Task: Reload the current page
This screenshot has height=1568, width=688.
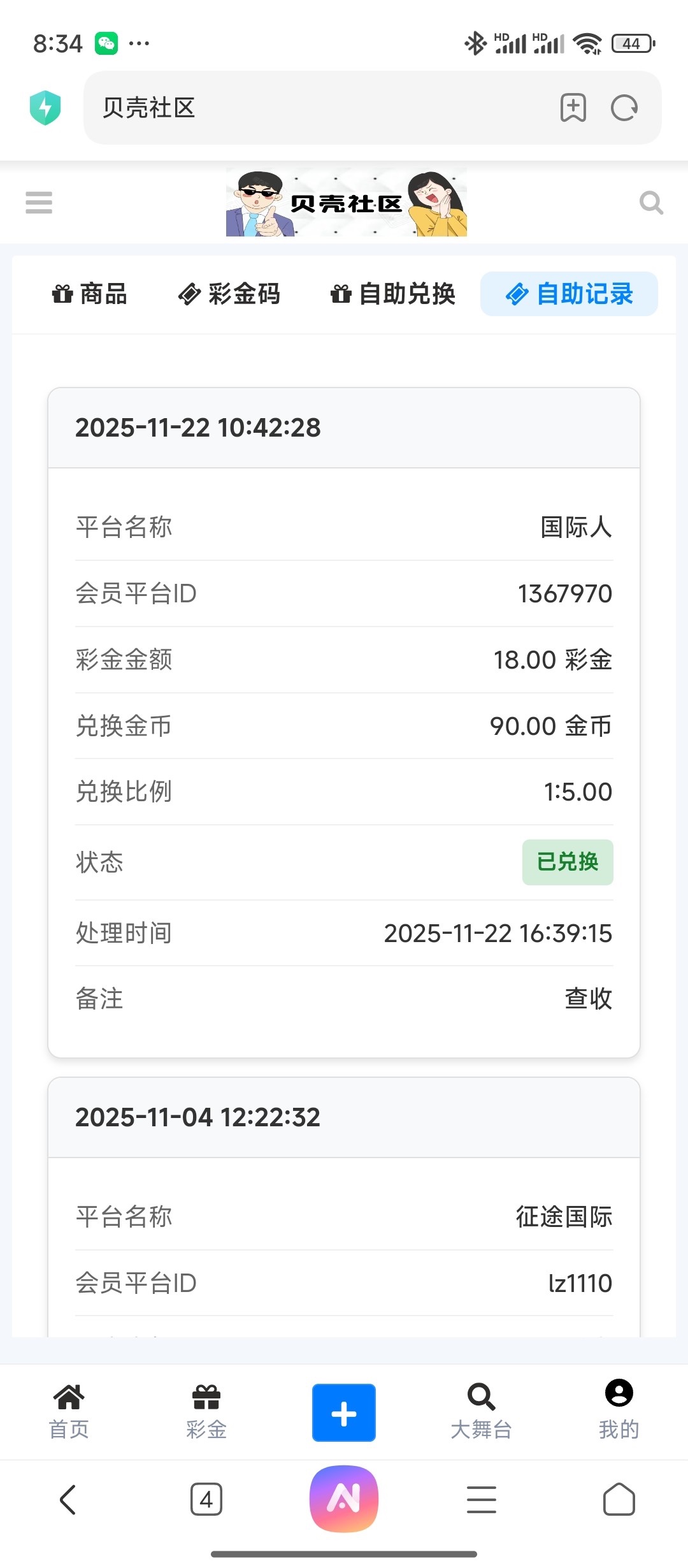Action: coord(624,108)
